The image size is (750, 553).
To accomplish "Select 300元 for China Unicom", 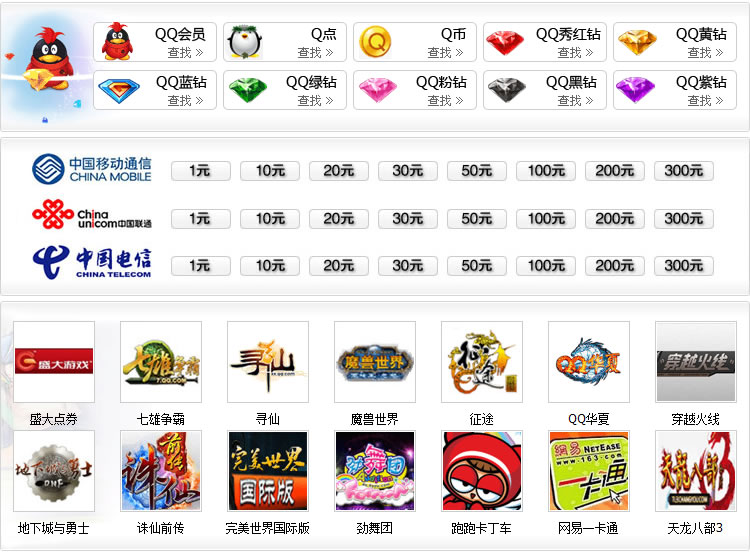I will click(x=684, y=218).
